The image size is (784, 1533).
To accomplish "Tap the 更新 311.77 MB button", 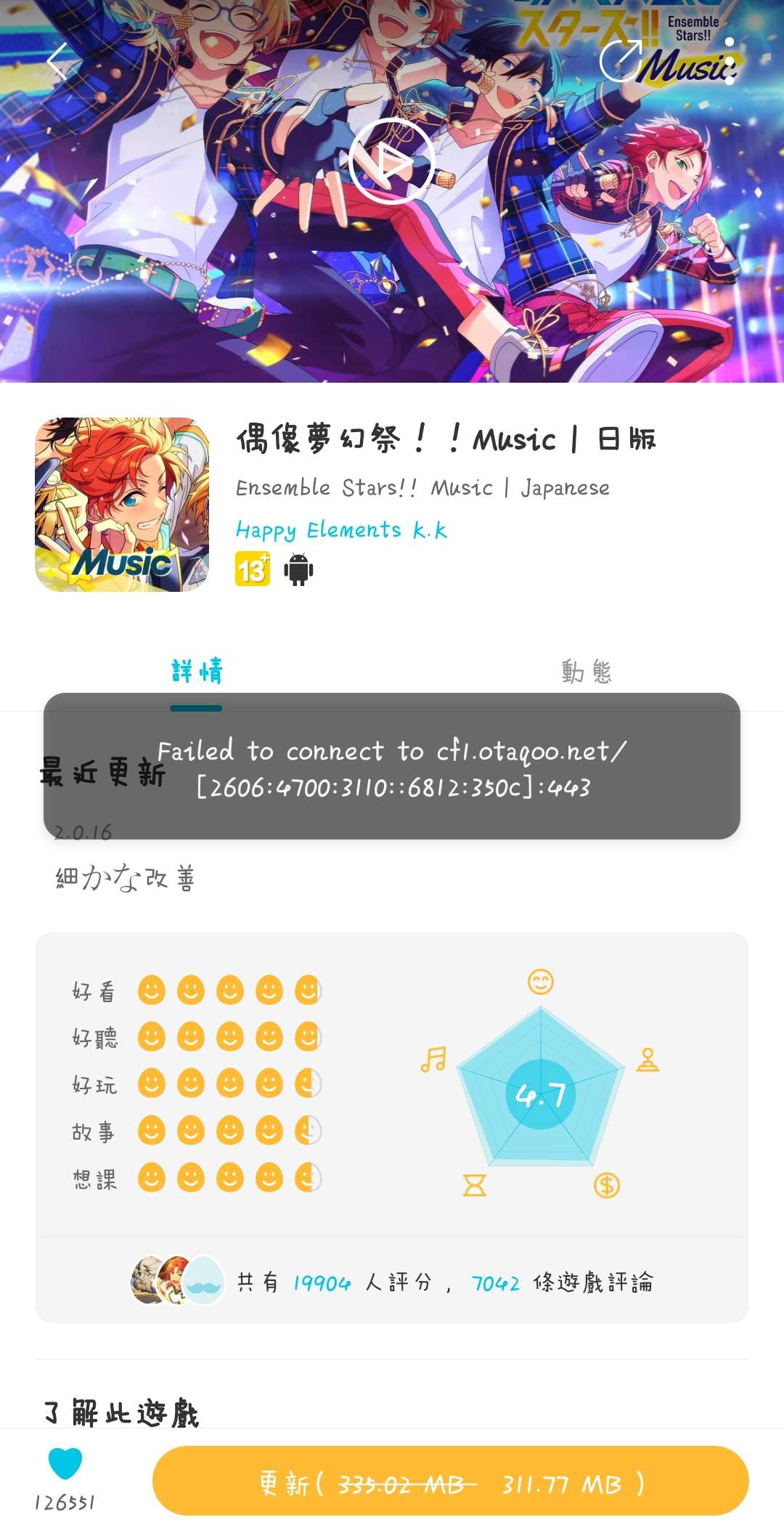I will [x=450, y=1481].
